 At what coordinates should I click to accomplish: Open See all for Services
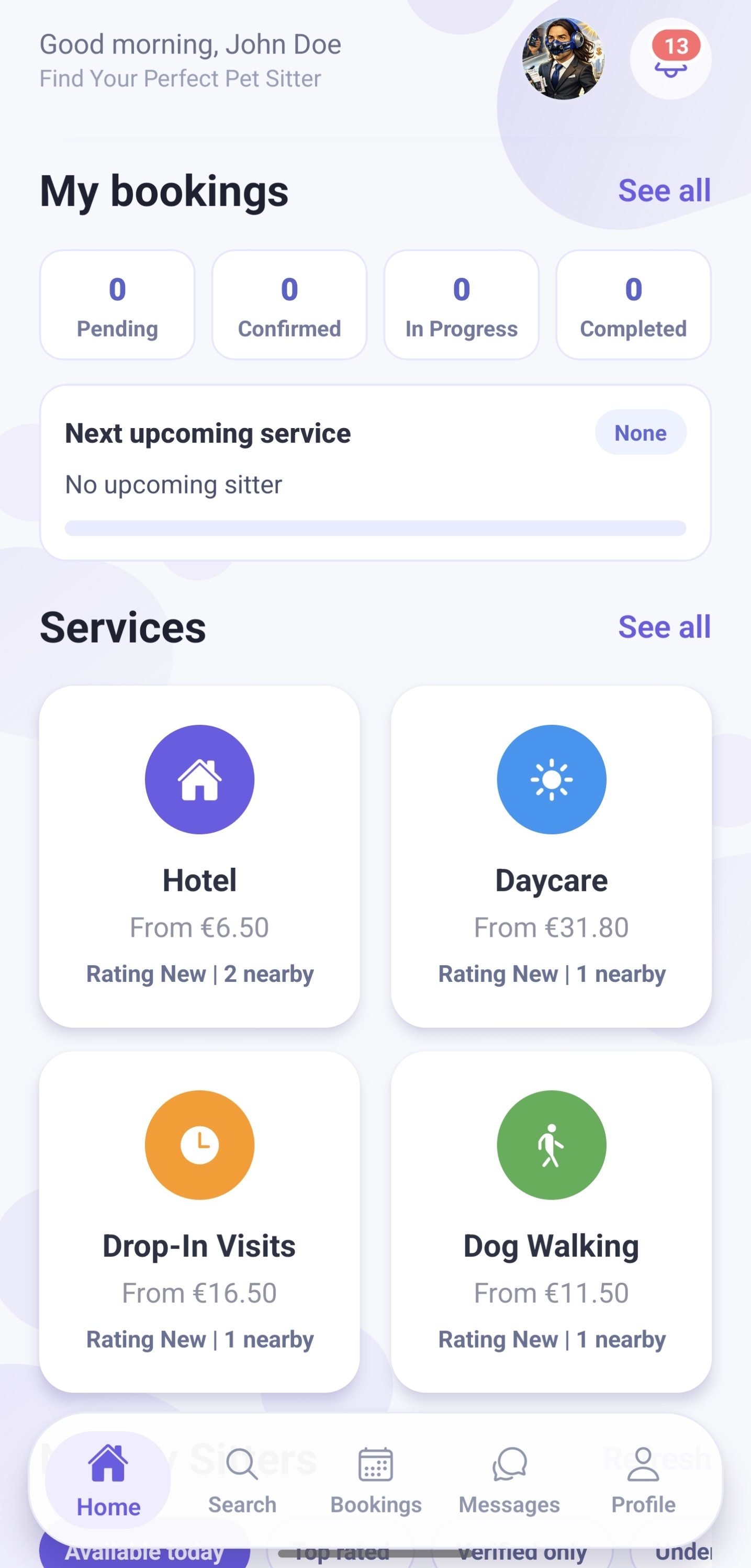(x=665, y=626)
